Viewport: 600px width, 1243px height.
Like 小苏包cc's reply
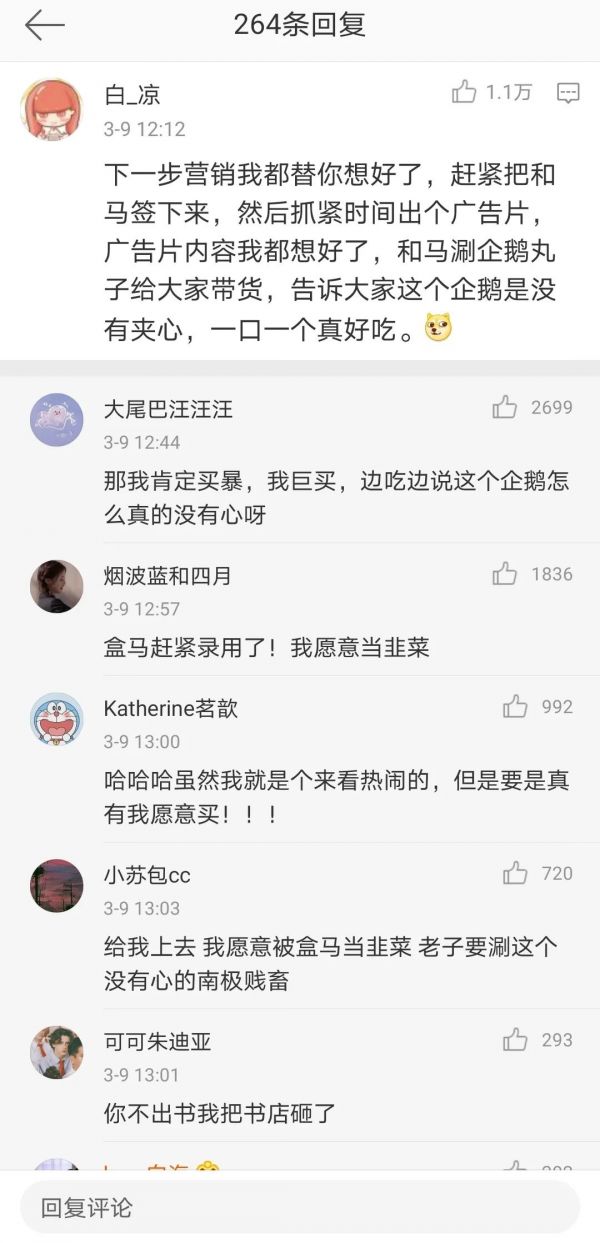(515, 873)
